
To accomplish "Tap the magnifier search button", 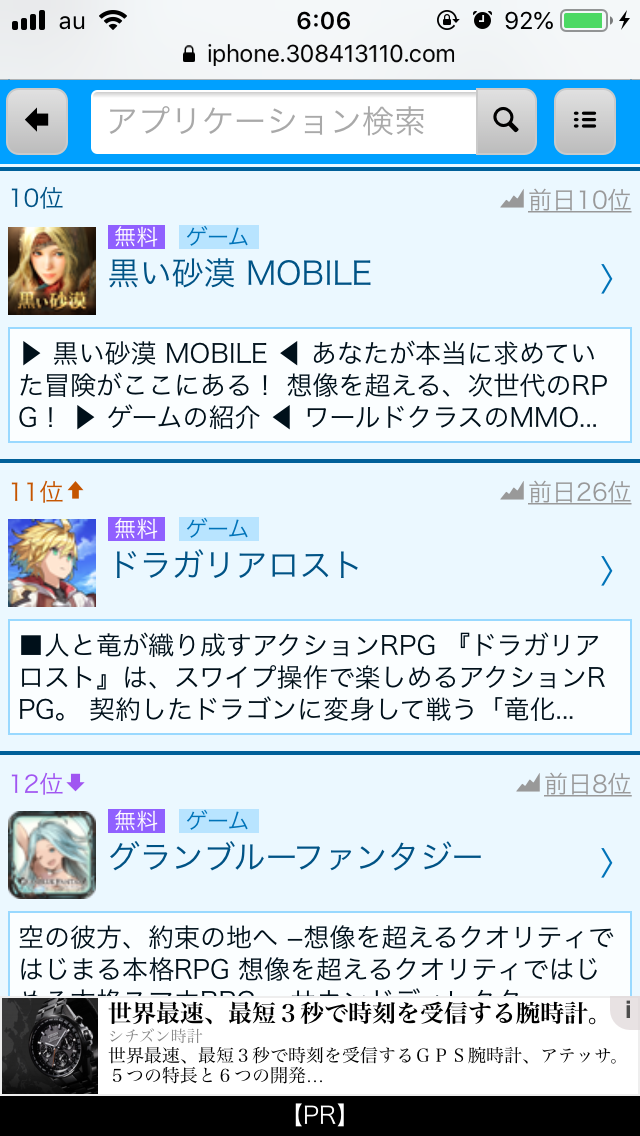I will click(506, 121).
